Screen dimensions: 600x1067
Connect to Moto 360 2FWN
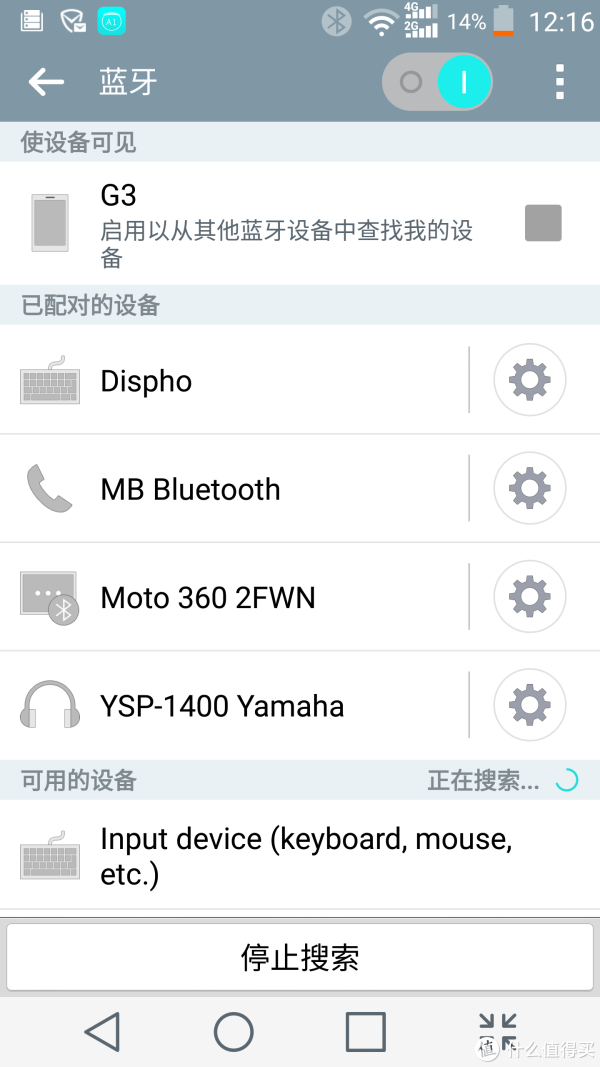coord(234,597)
